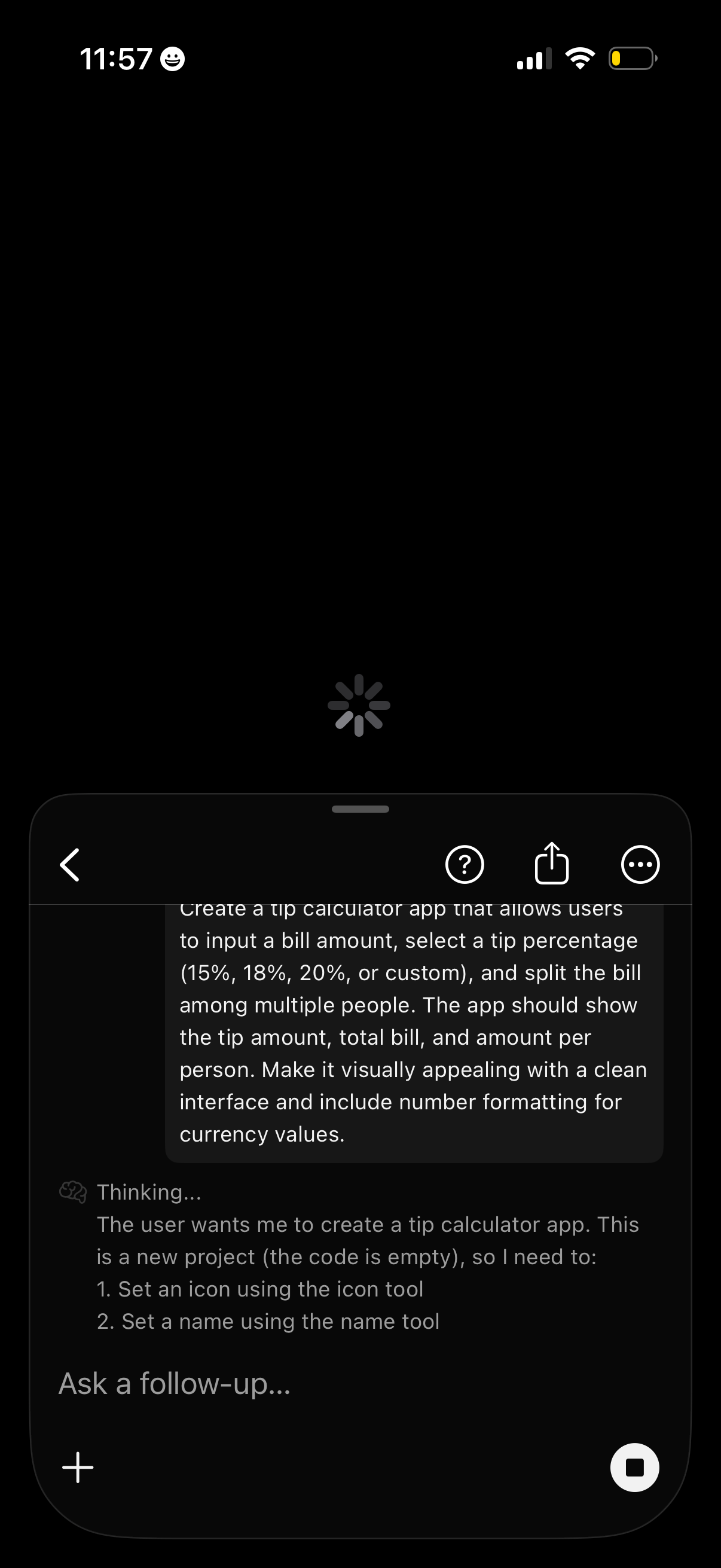Open the ellipsis more options menu
This screenshot has width=721, height=1568.
640,864
